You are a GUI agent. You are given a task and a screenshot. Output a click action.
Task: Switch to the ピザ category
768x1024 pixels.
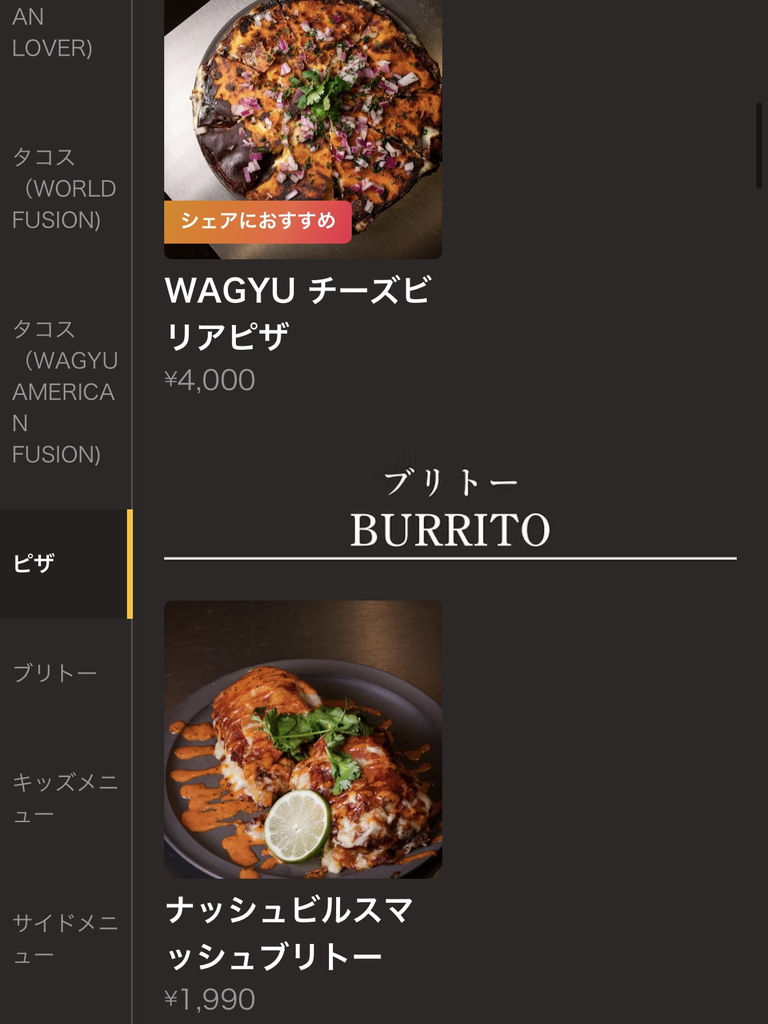coord(64,564)
